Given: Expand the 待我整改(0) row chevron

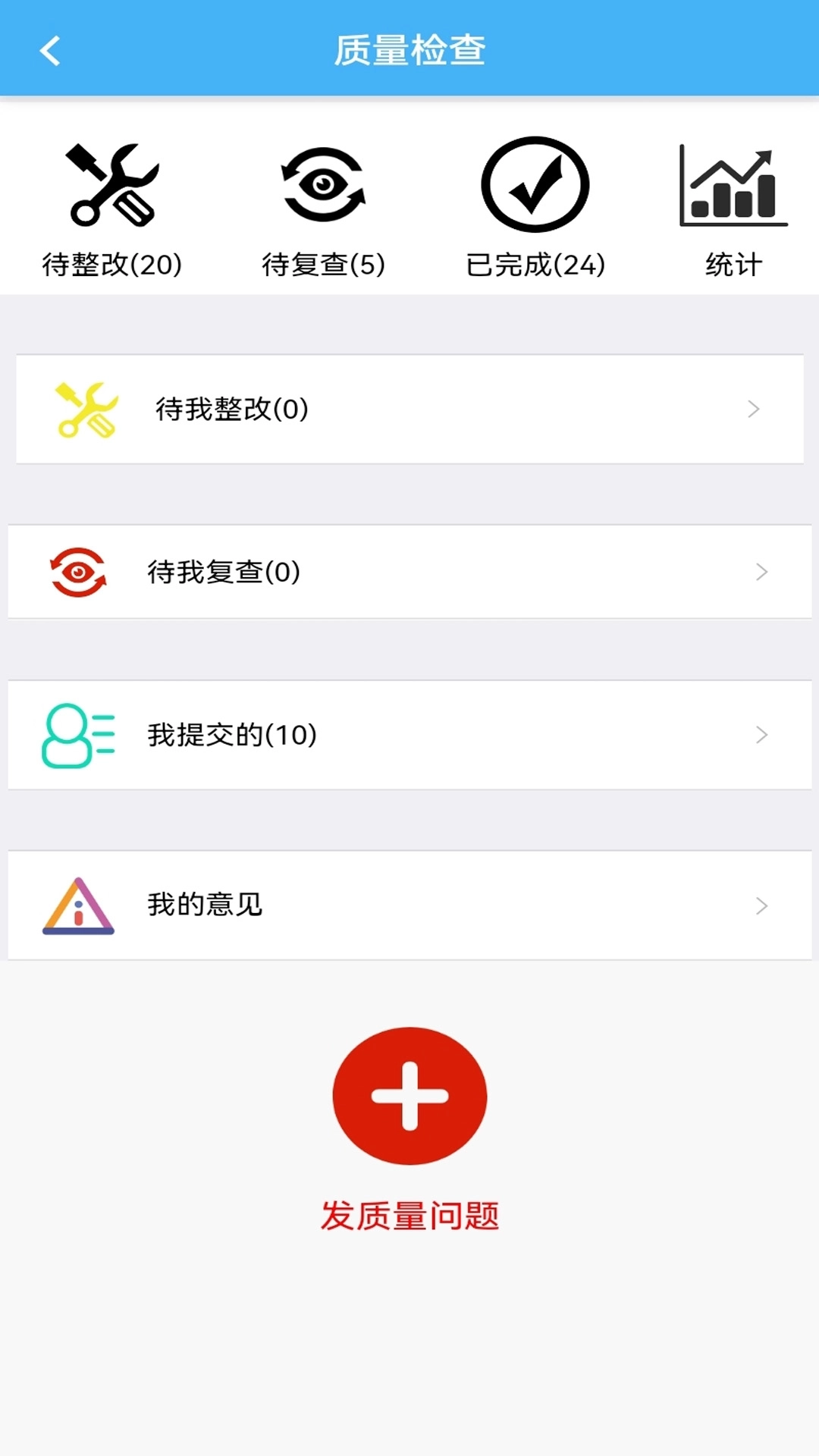Looking at the screenshot, I should (754, 409).
